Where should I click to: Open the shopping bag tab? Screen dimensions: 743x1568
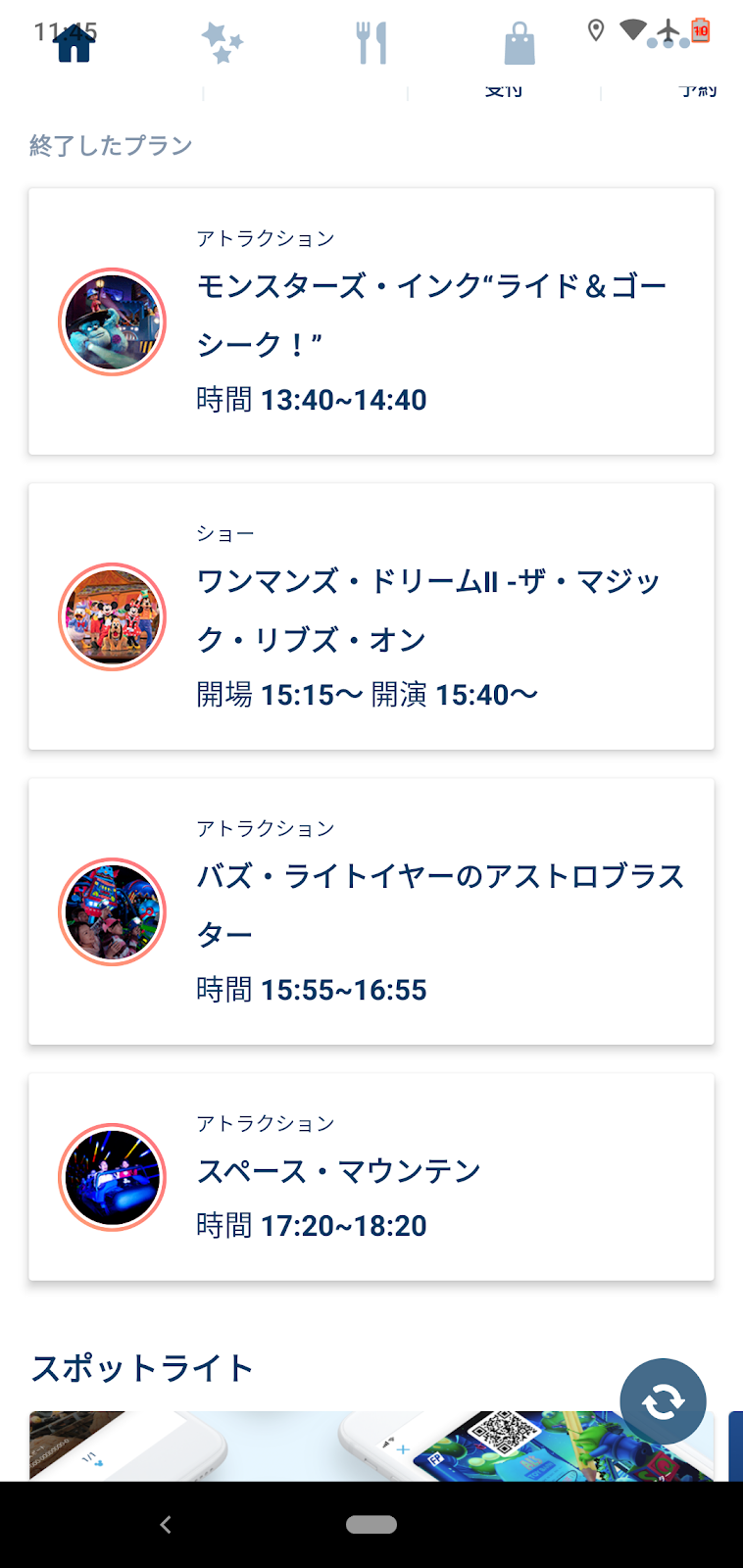point(520,45)
